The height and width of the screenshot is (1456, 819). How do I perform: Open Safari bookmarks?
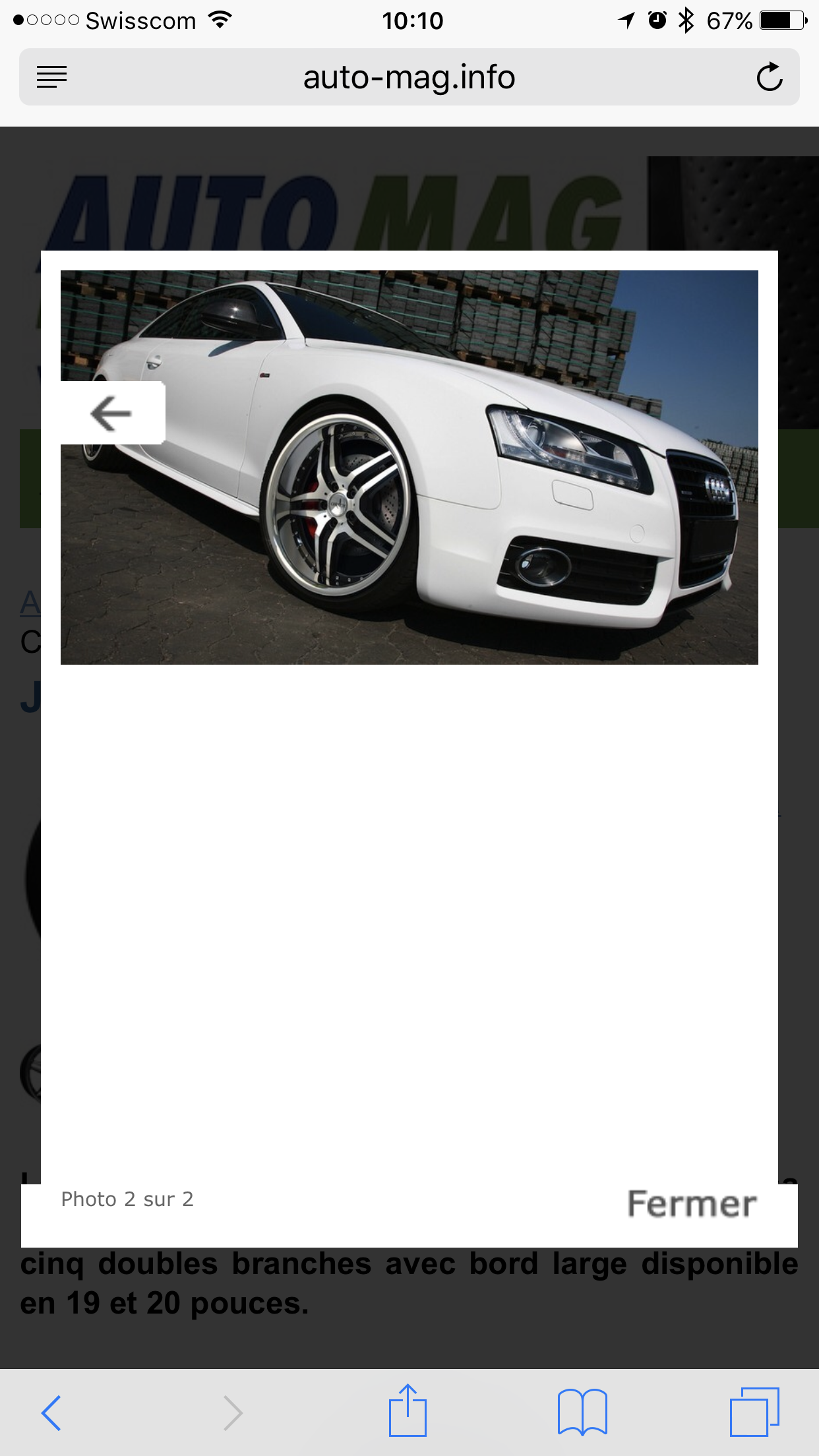click(x=582, y=1412)
